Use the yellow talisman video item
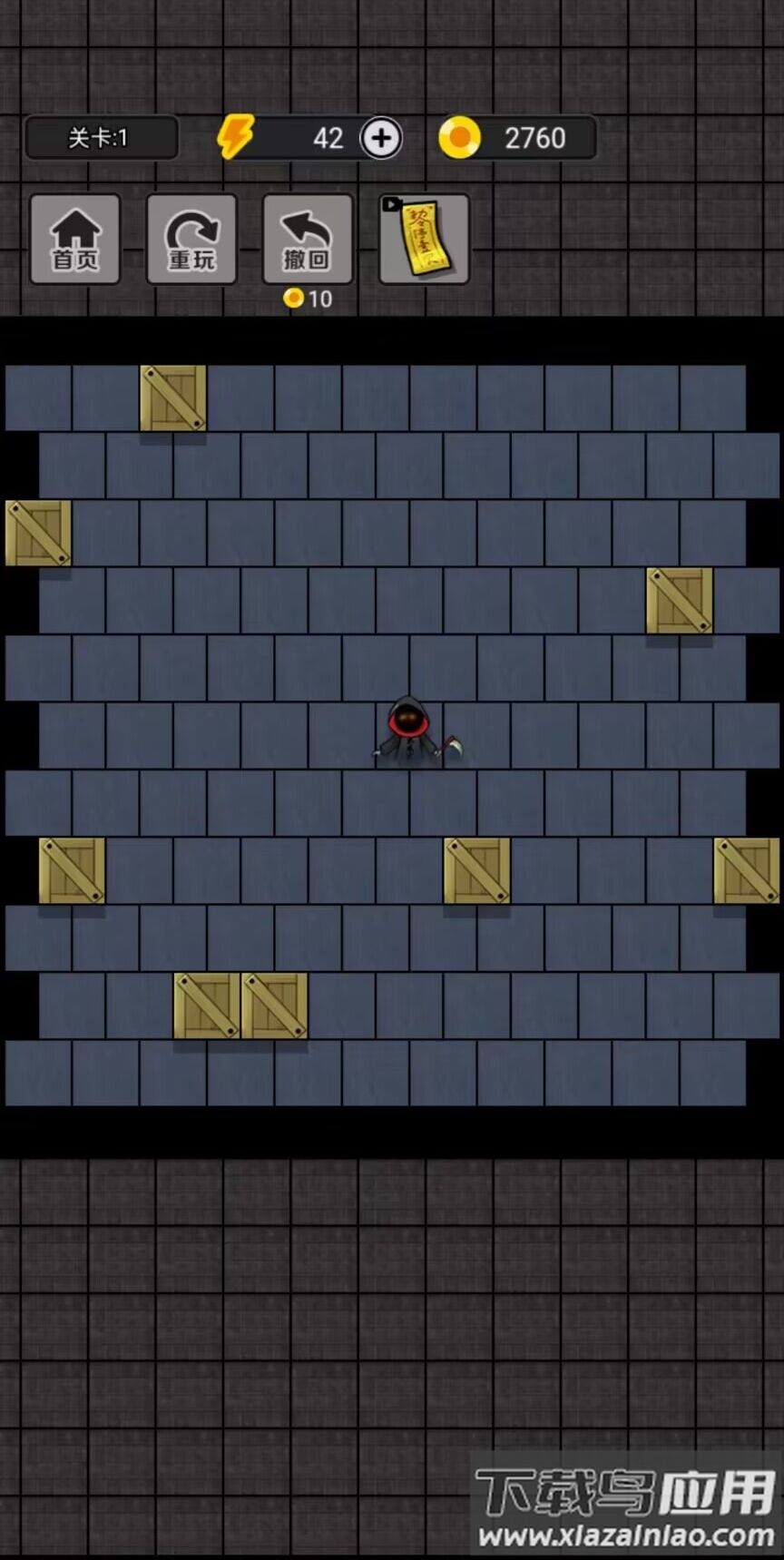Screen dimensions: 784x1560 click(x=424, y=240)
